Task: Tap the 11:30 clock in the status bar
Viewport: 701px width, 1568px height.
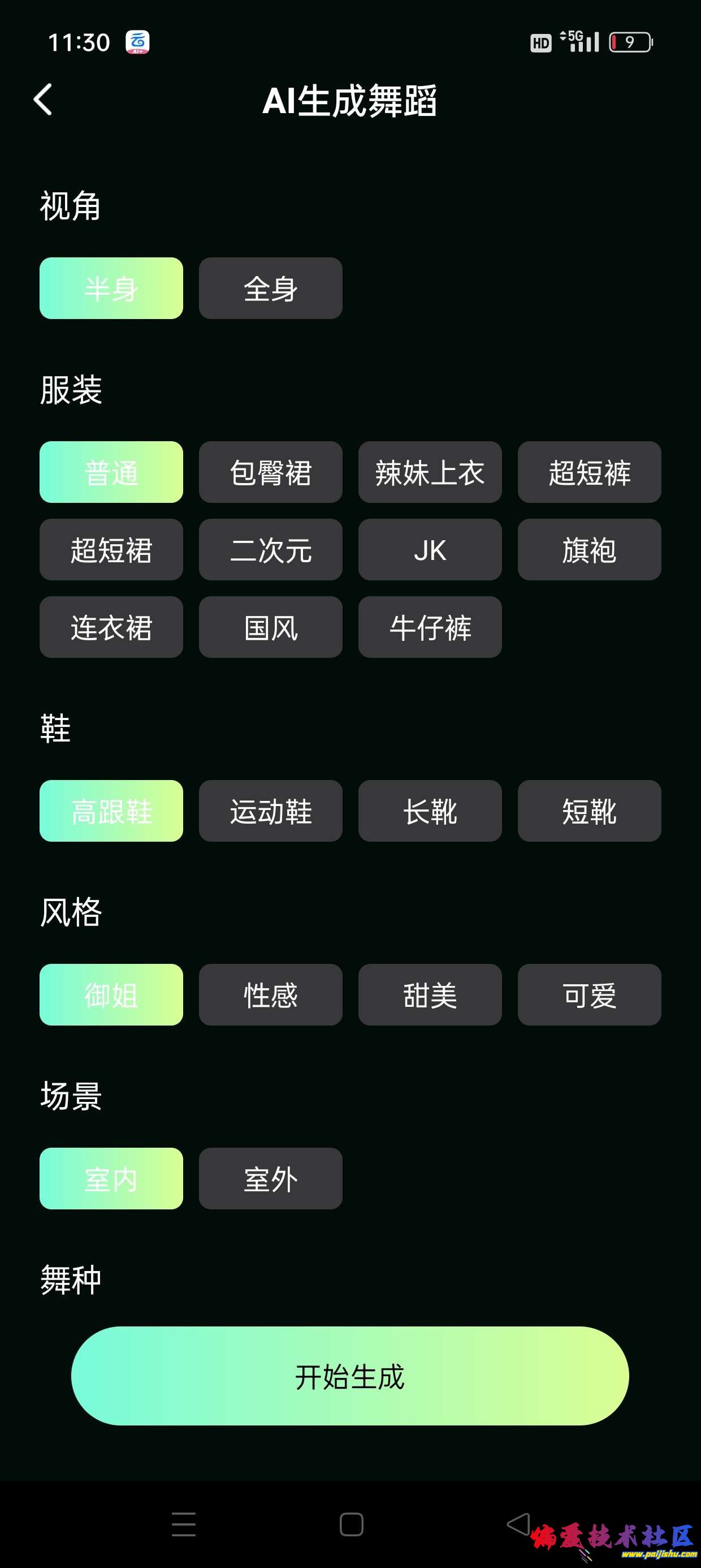Action: (80, 41)
